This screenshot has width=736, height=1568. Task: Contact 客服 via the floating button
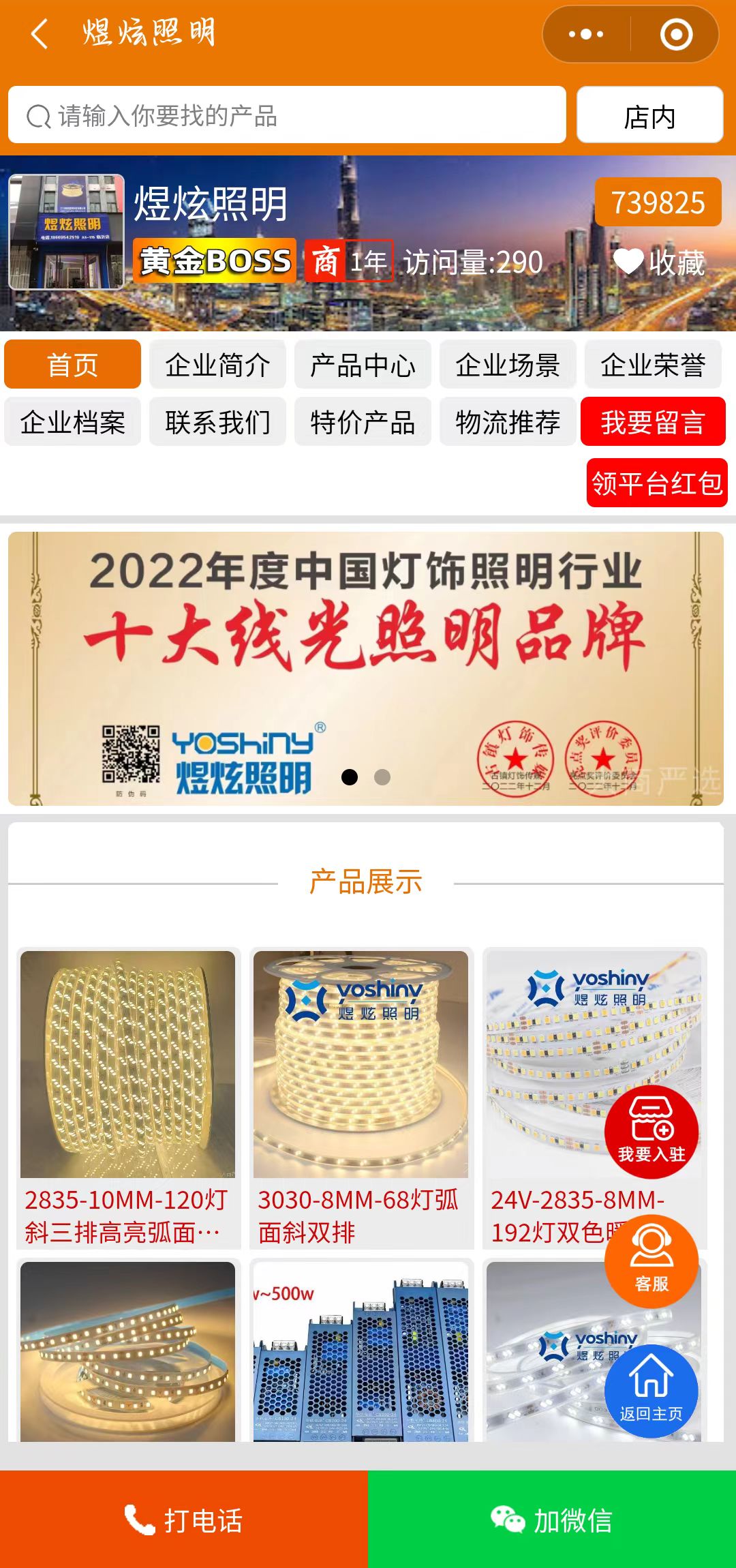pos(651,1261)
